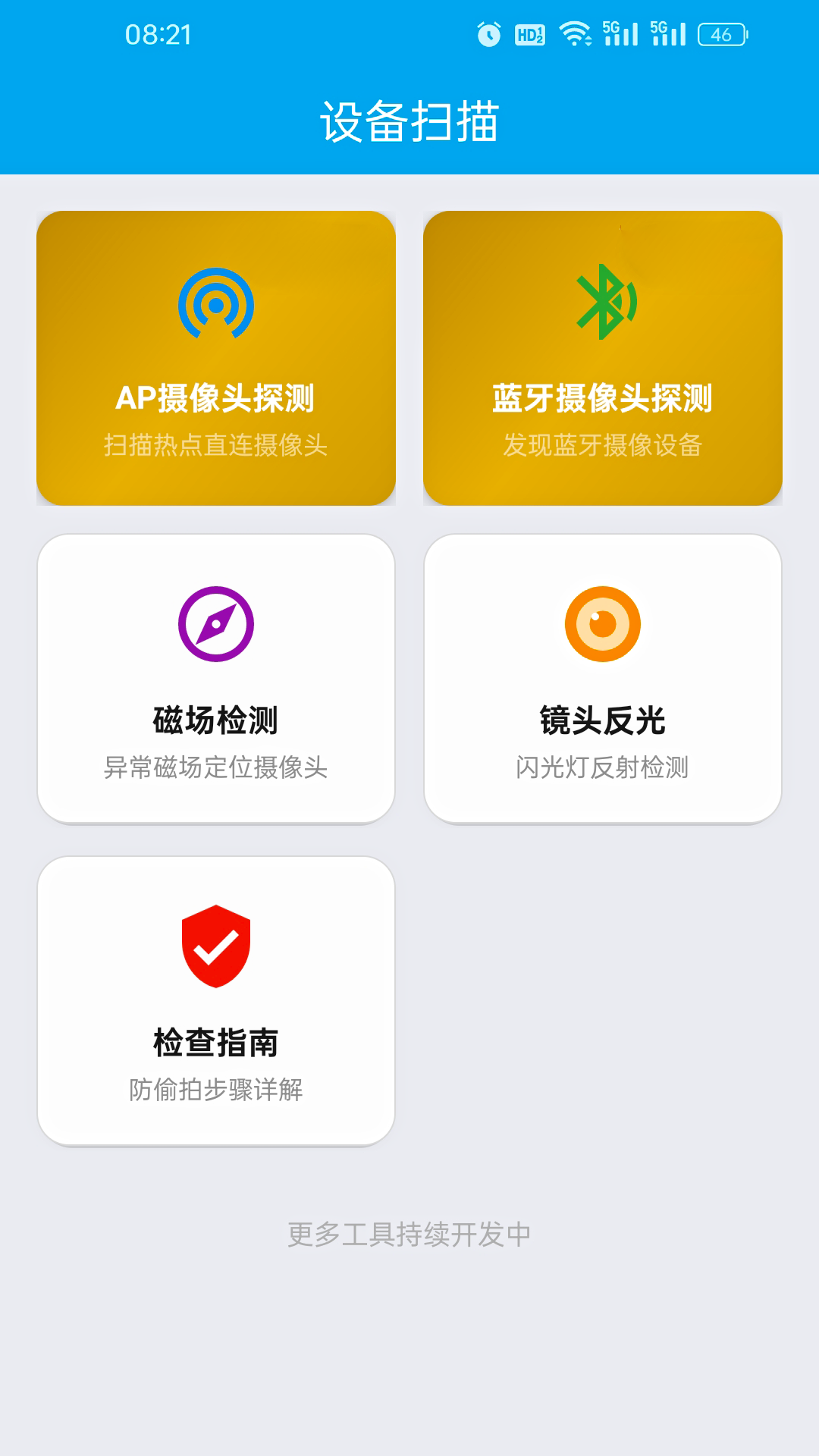Tap the HD indicator icon in status bar

pos(529,34)
